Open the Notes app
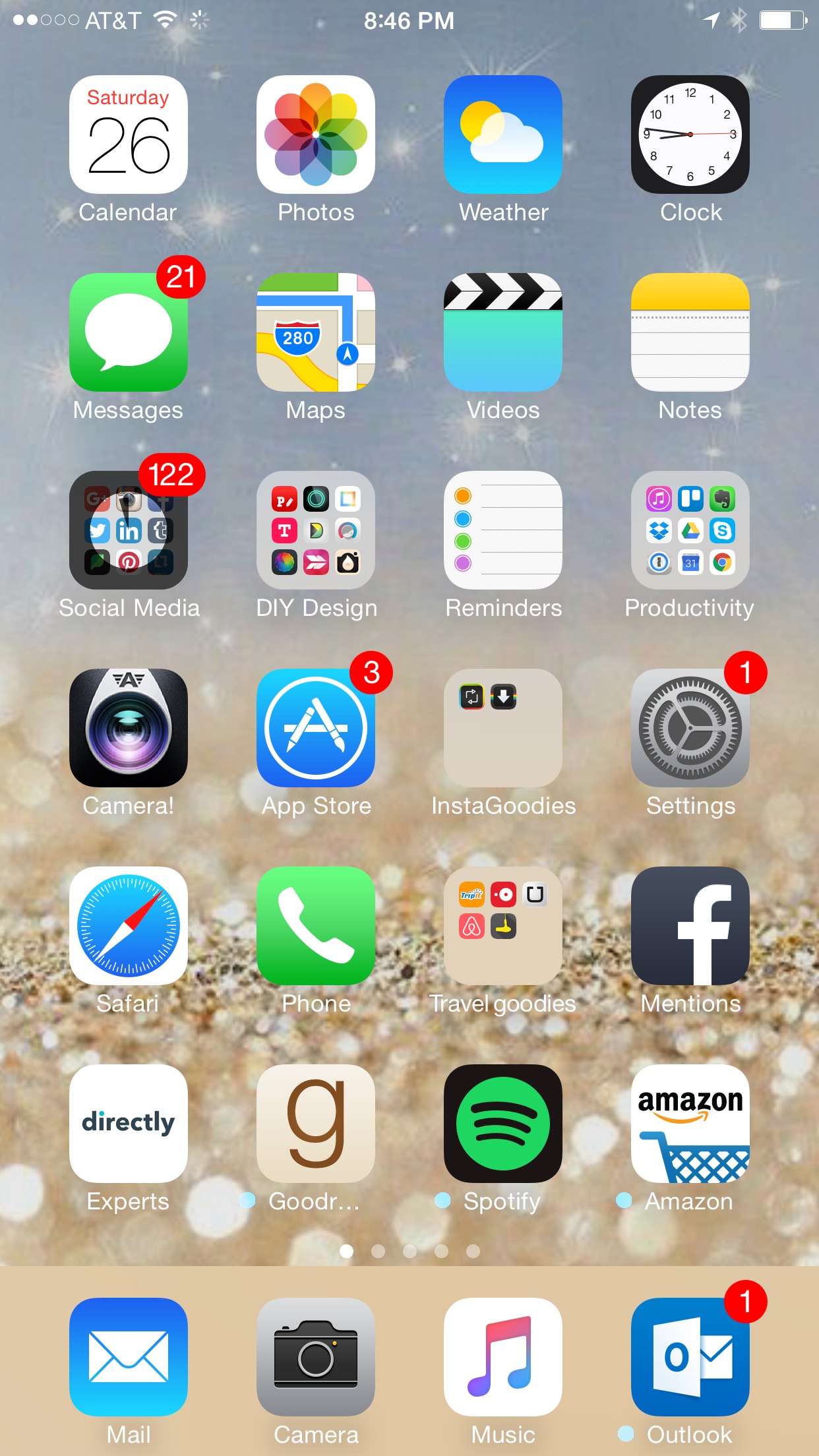Image resolution: width=819 pixels, height=1456 pixels. [x=690, y=332]
